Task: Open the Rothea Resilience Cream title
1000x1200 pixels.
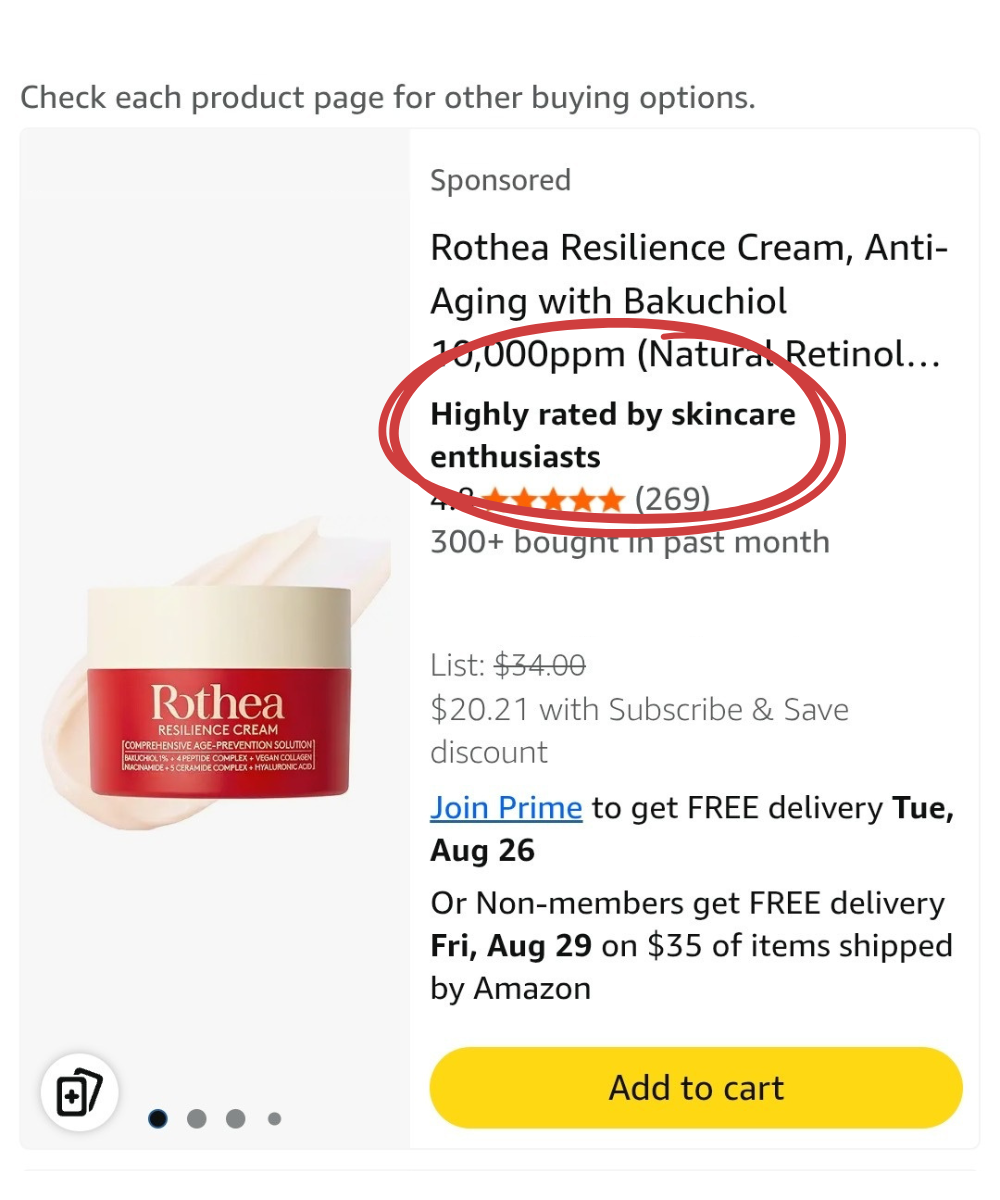Action: [688, 300]
